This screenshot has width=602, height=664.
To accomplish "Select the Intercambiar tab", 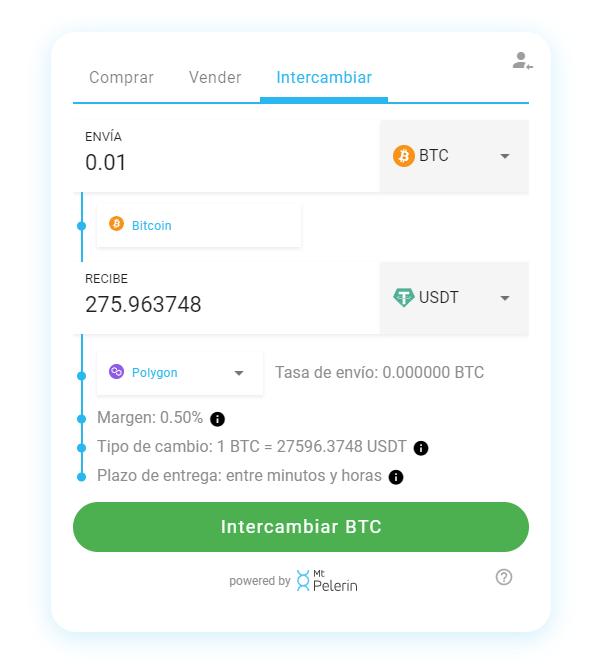I will [x=324, y=77].
